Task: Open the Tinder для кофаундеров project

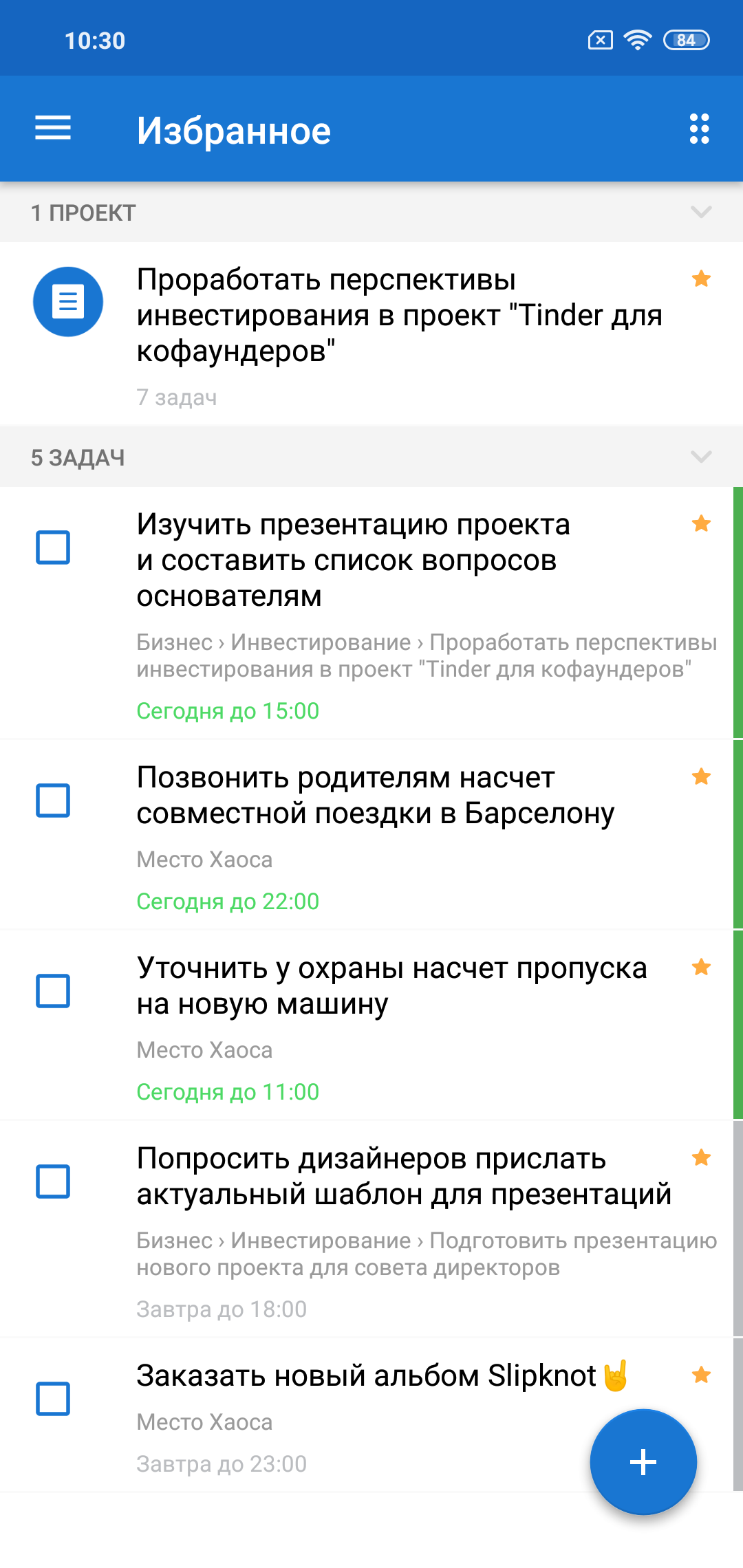Action: pyautogui.click(x=371, y=334)
